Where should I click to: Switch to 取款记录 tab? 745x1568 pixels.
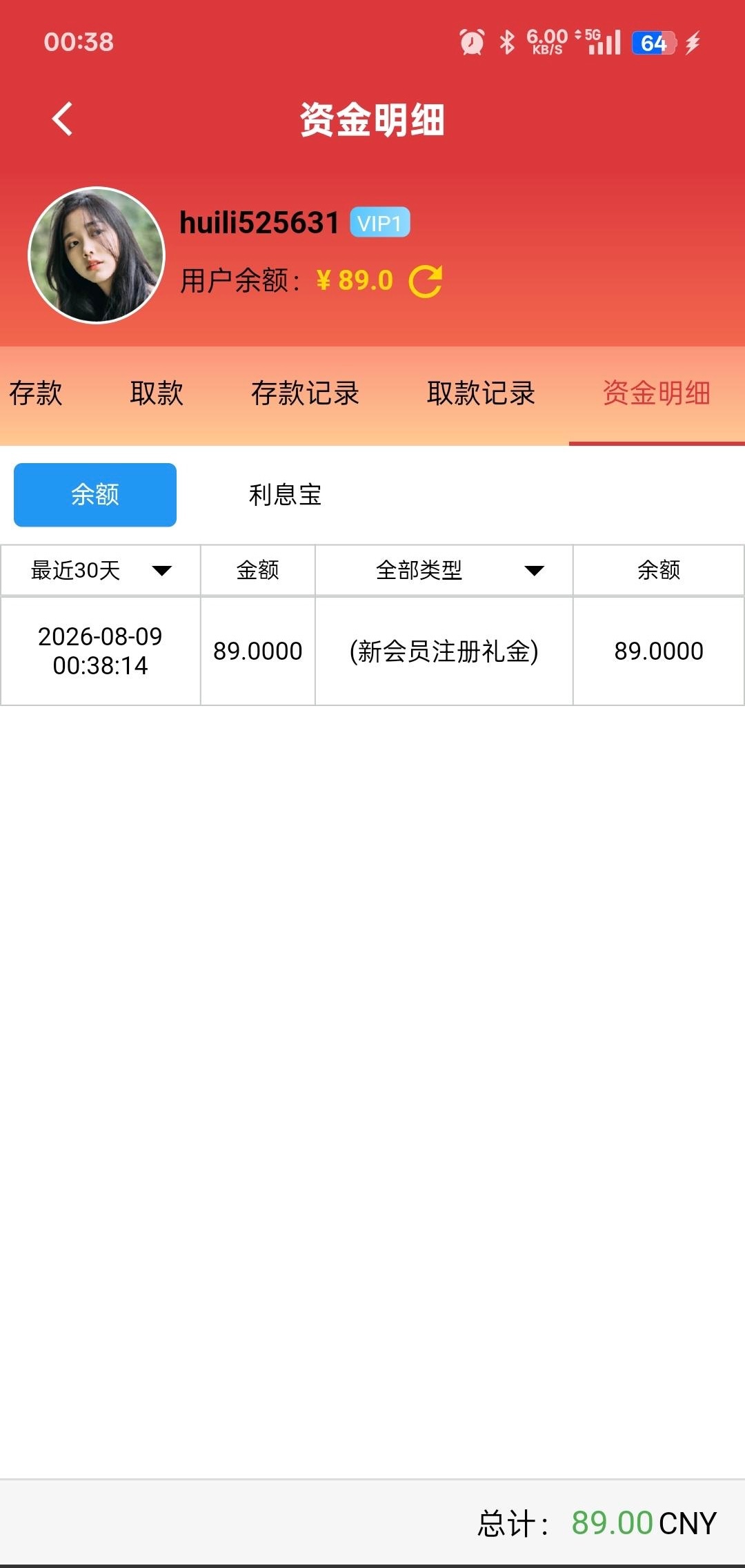point(481,393)
